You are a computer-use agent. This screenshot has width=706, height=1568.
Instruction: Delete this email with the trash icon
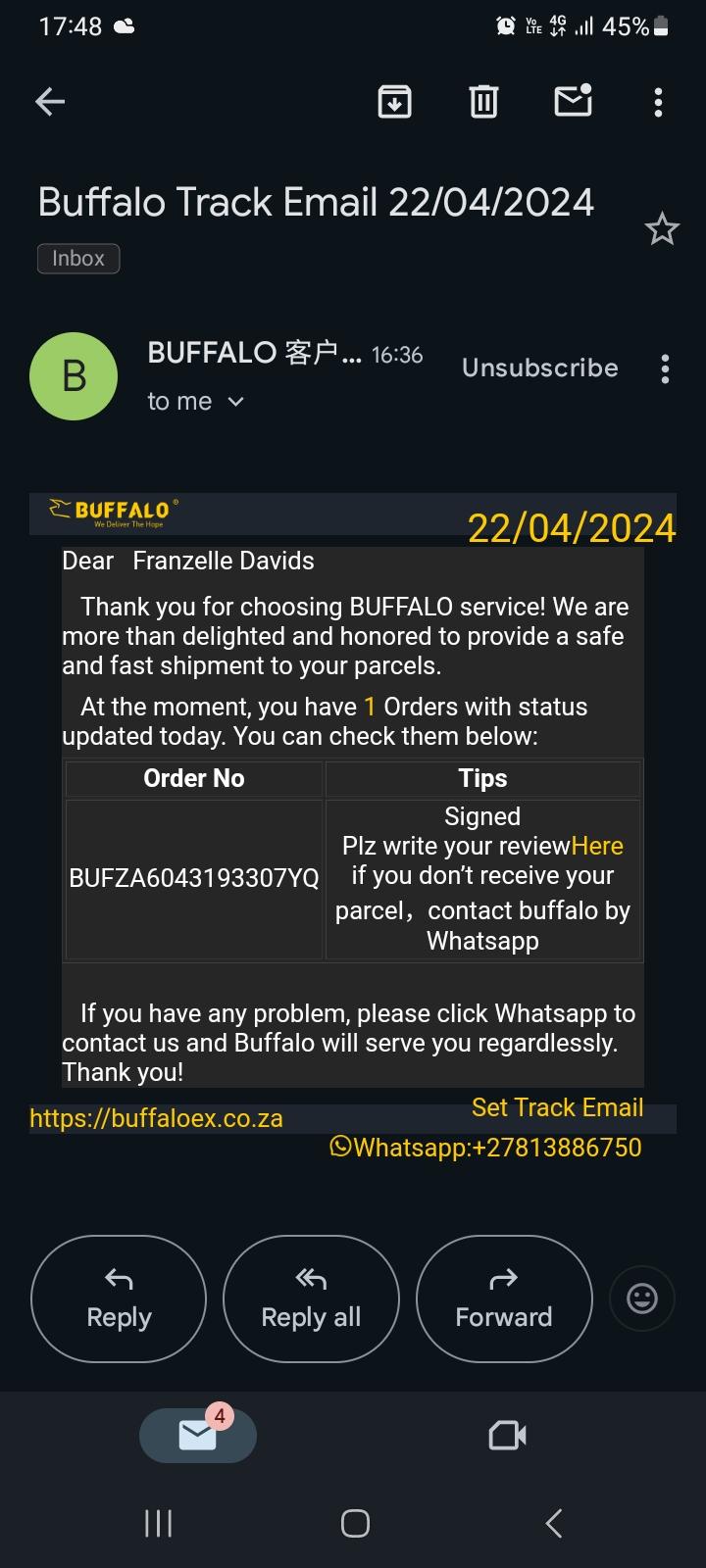(483, 101)
